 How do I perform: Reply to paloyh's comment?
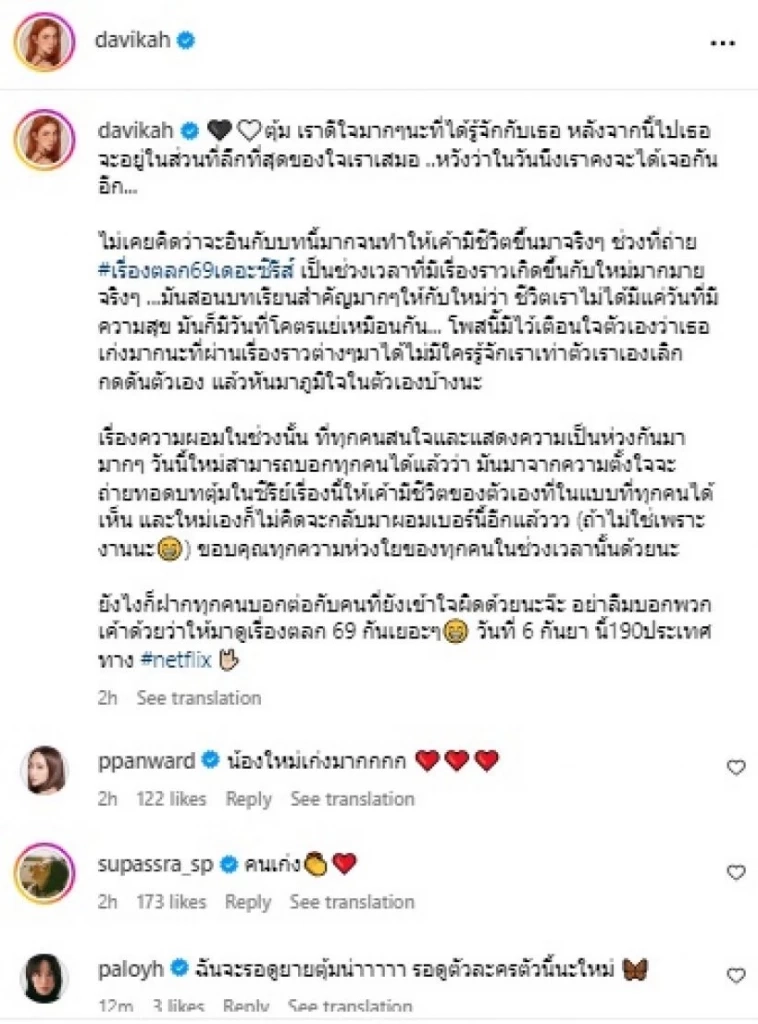point(247,1005)
